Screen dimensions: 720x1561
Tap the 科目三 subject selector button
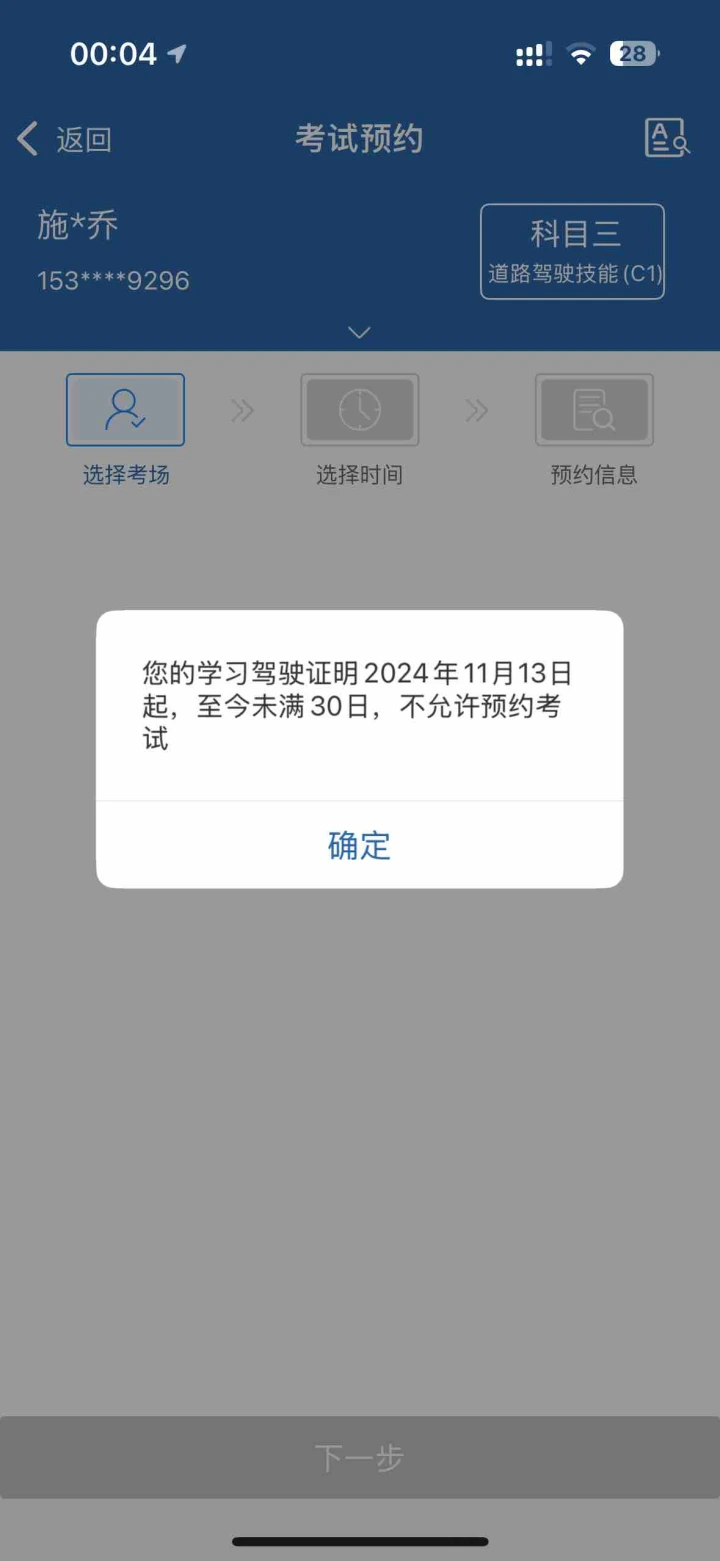572,251
